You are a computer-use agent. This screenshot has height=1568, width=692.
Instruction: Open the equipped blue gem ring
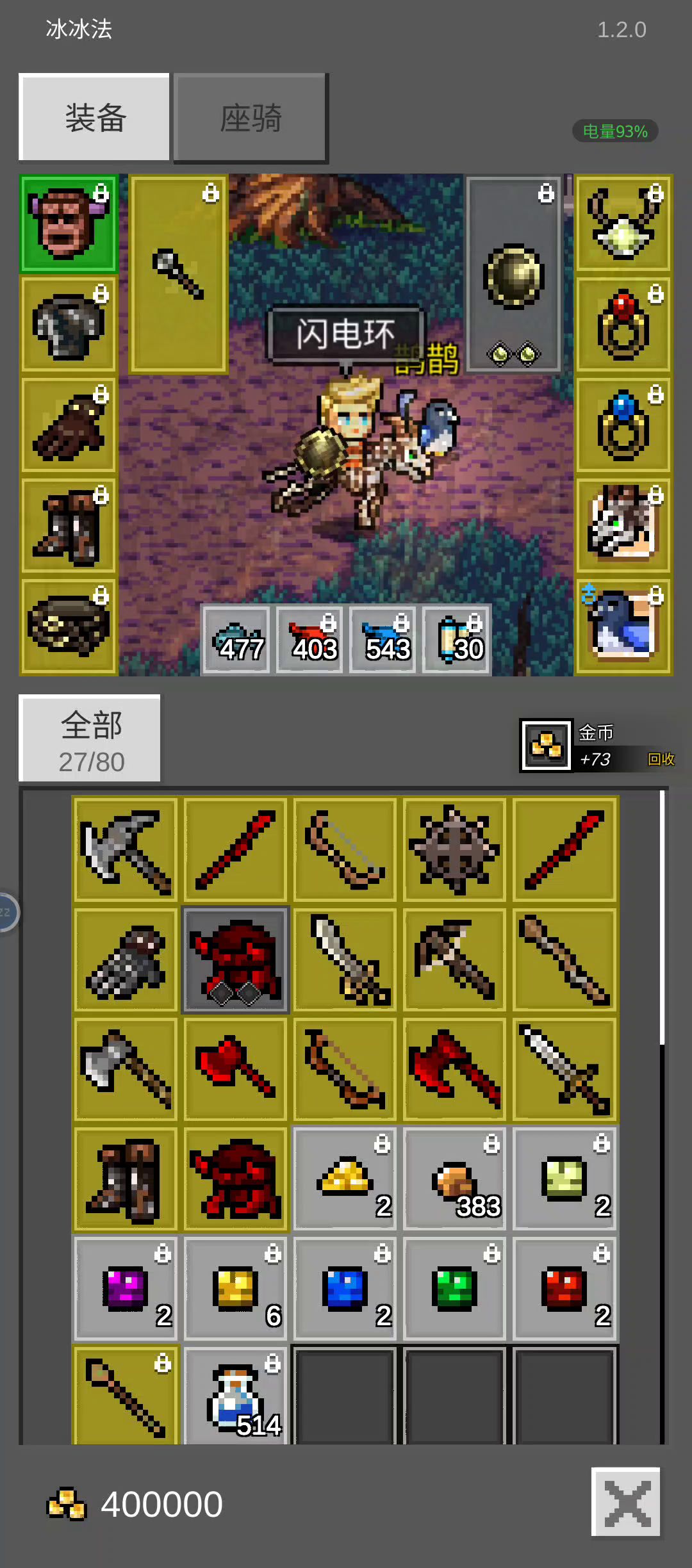[623, 425]
